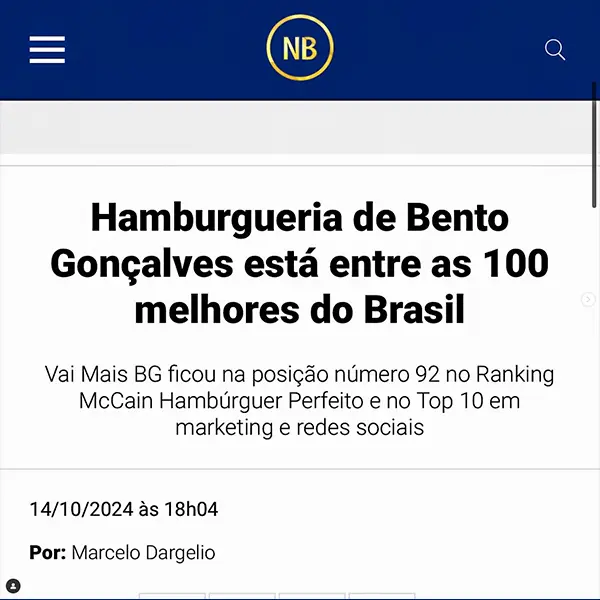Open the search magnifier icon
This screenshot has height=600, width=600.
(x=554, y=49)
